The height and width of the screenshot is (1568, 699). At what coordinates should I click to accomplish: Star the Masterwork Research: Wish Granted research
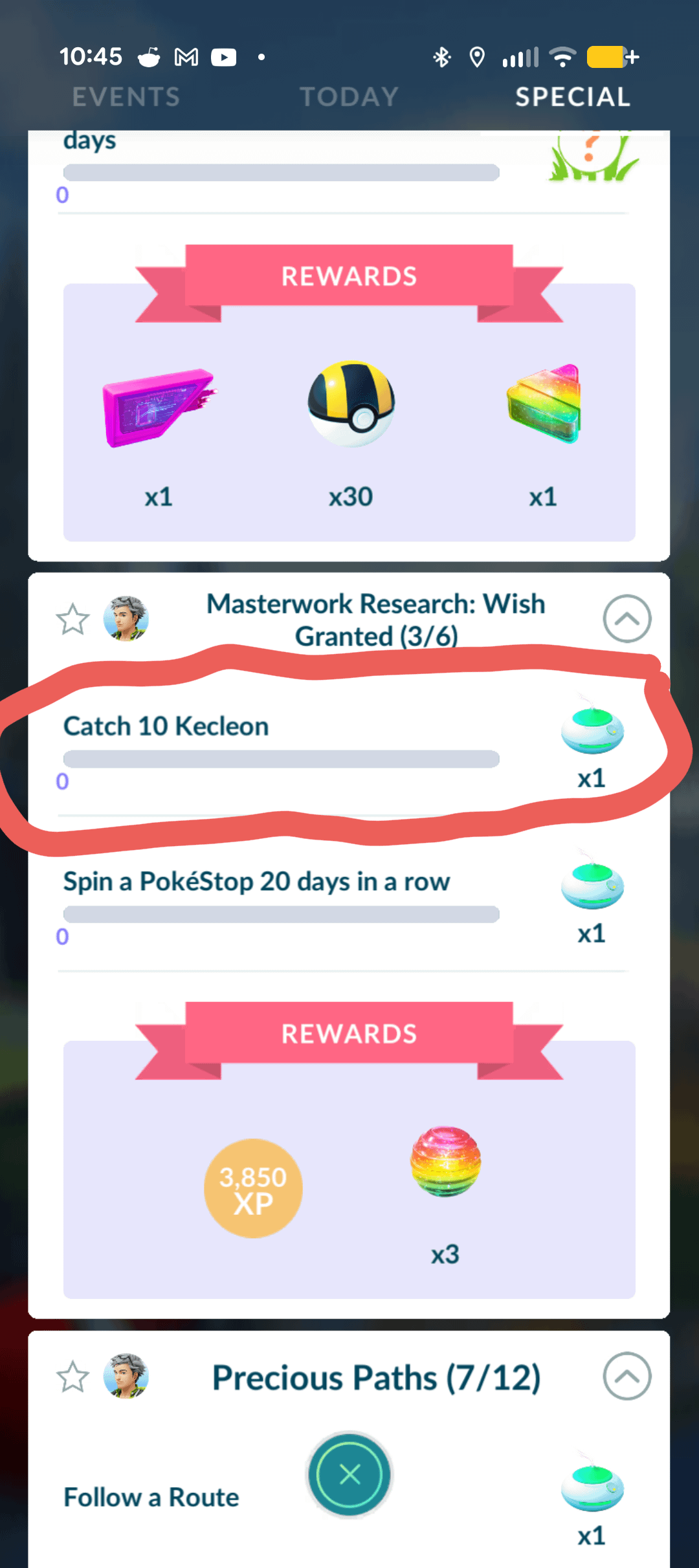coord(72,620)
